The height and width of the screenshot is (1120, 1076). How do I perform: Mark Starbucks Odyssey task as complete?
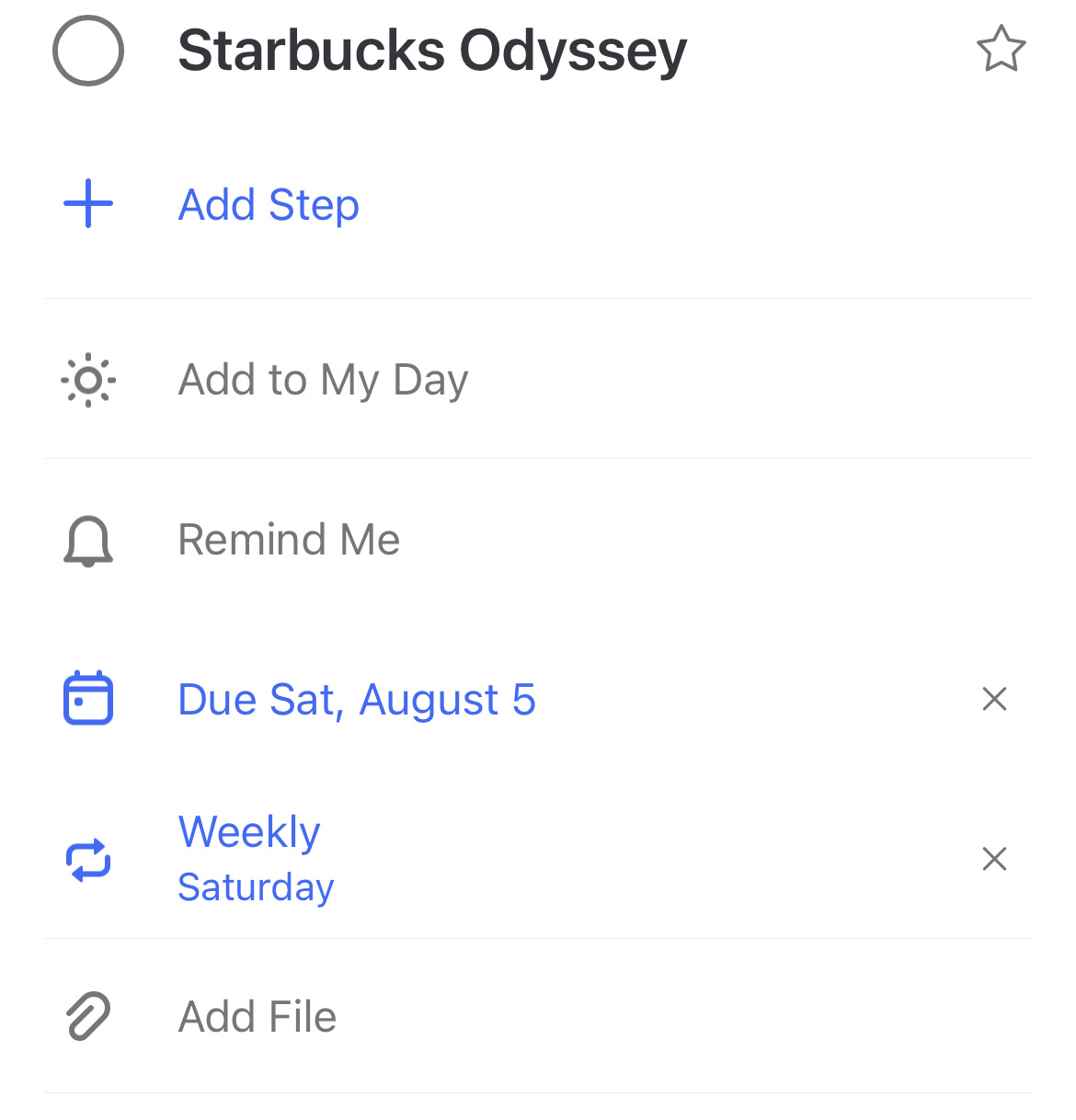[88, 51]
